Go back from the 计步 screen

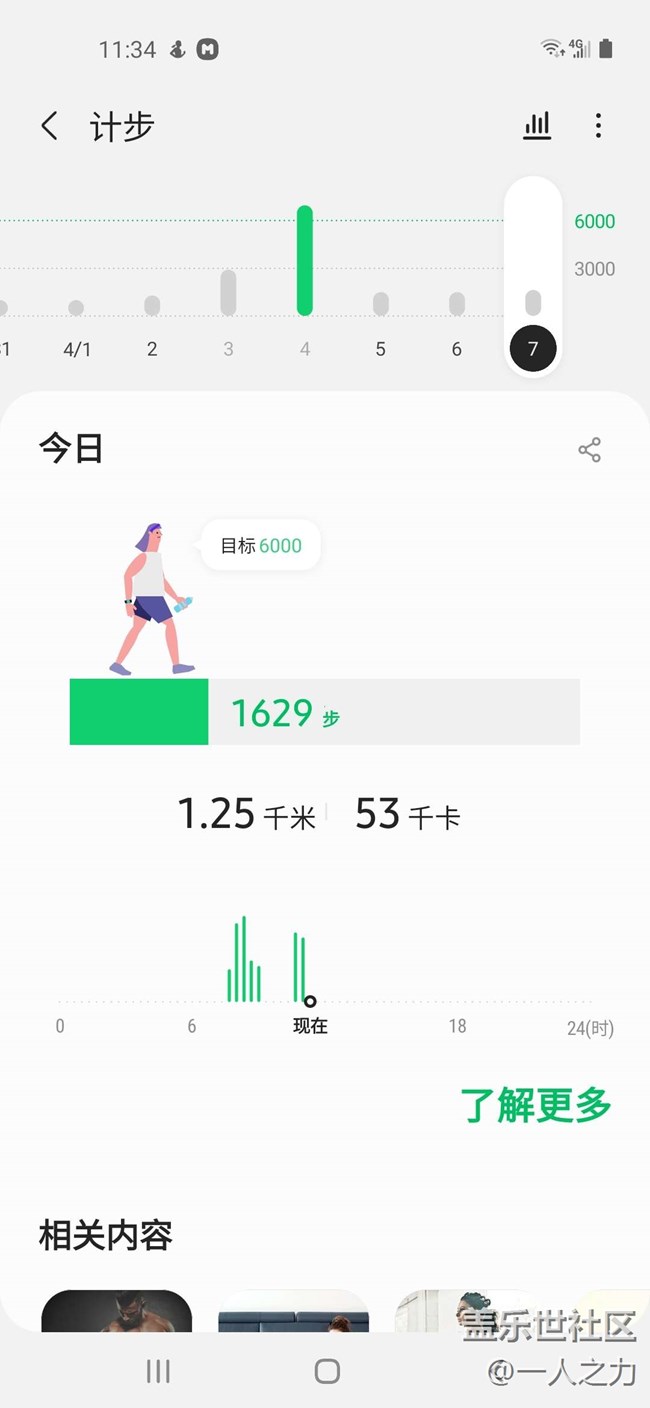[49, 126]
